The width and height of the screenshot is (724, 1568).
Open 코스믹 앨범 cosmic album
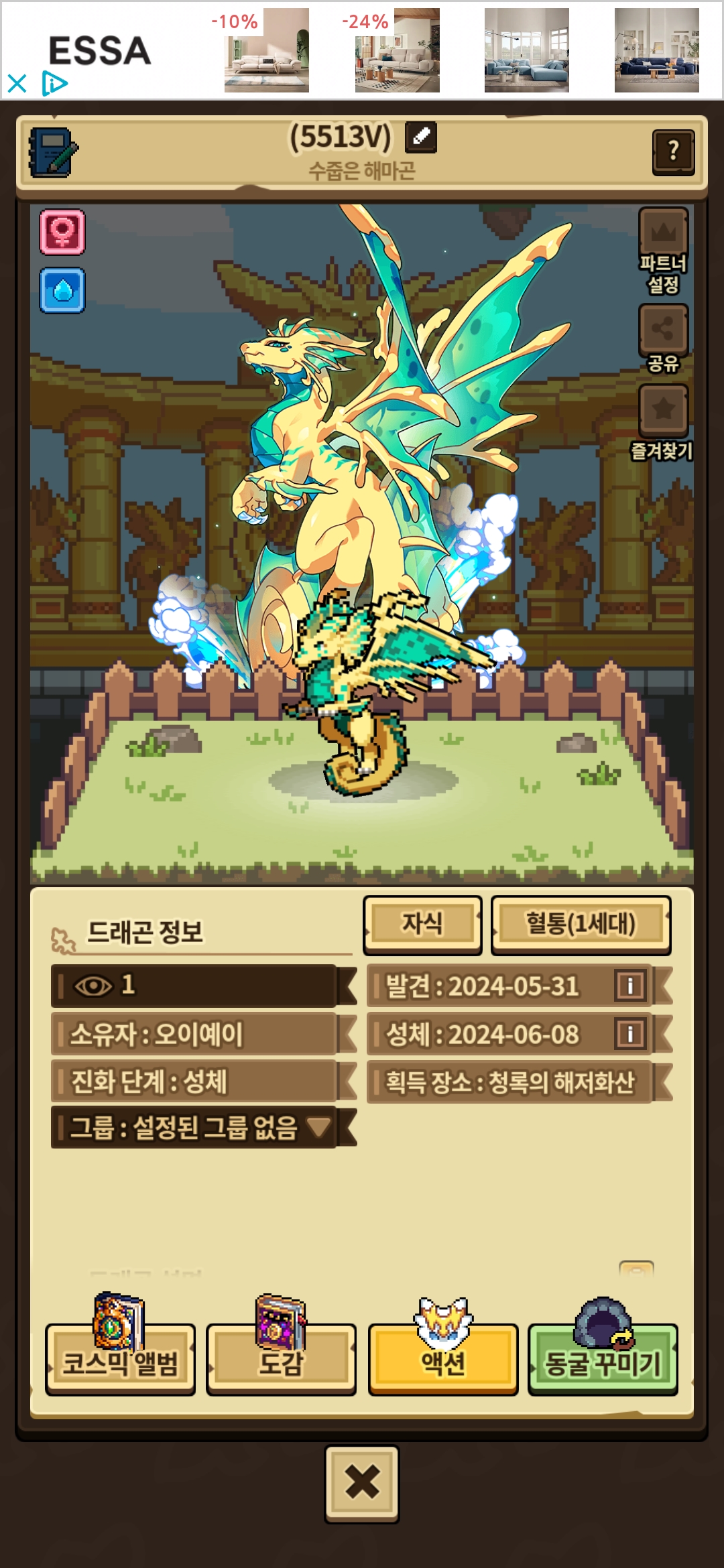click(x=121, y=1360)
